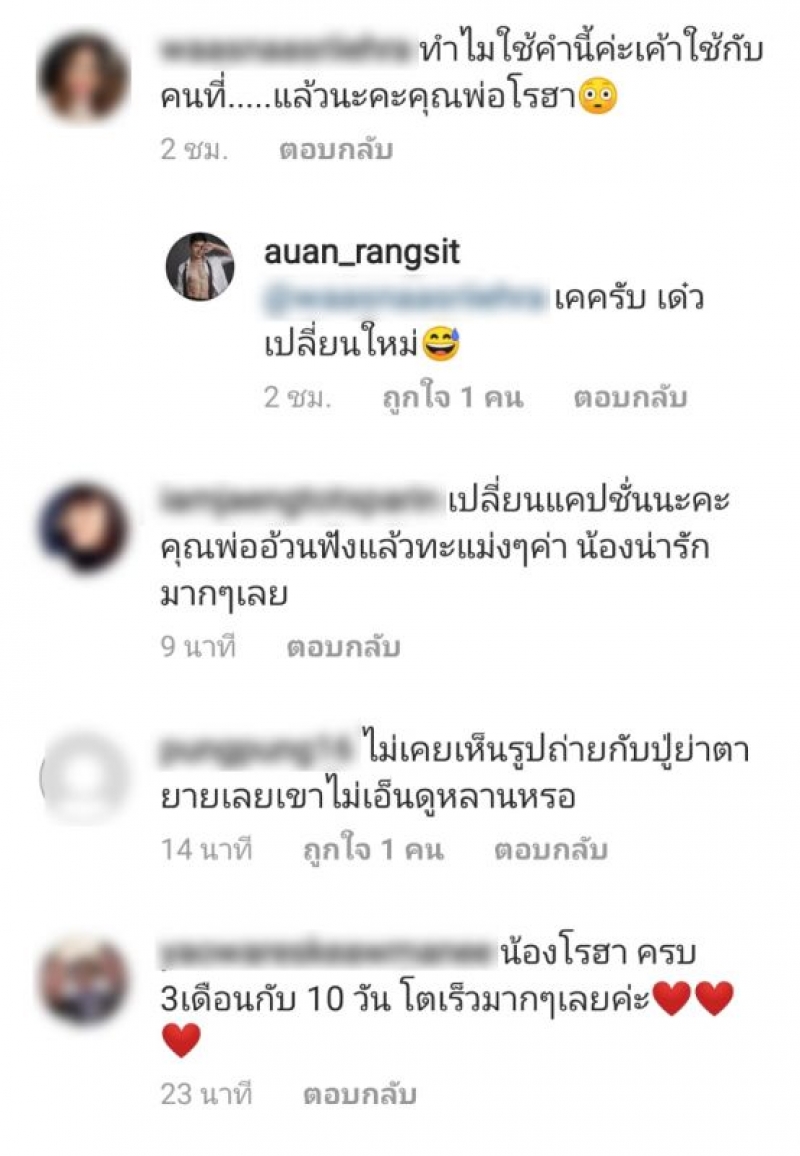
Task: Open the avatar of the first commenter
Action: point(83,78)
